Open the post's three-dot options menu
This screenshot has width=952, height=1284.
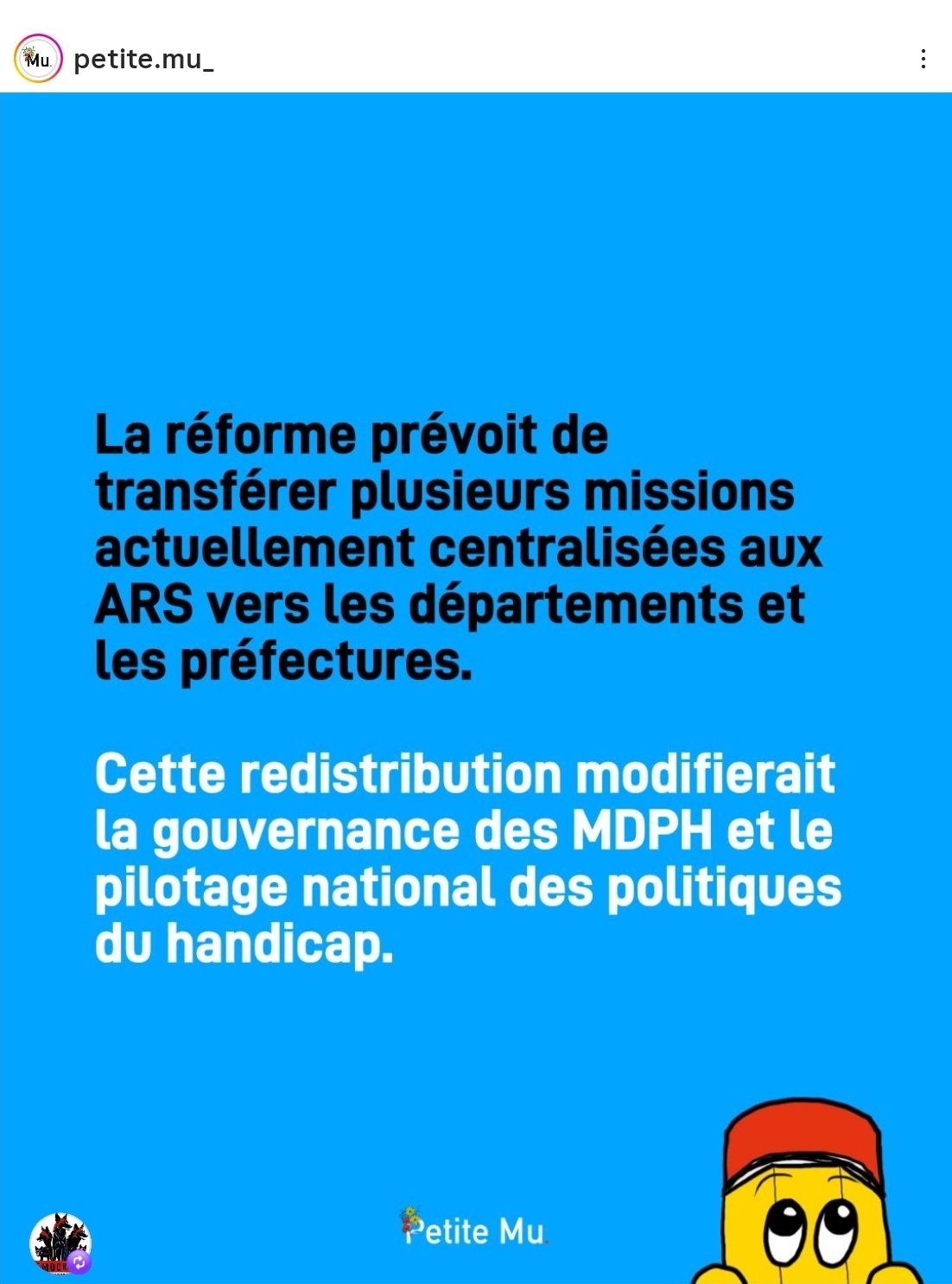pos(923,59)
